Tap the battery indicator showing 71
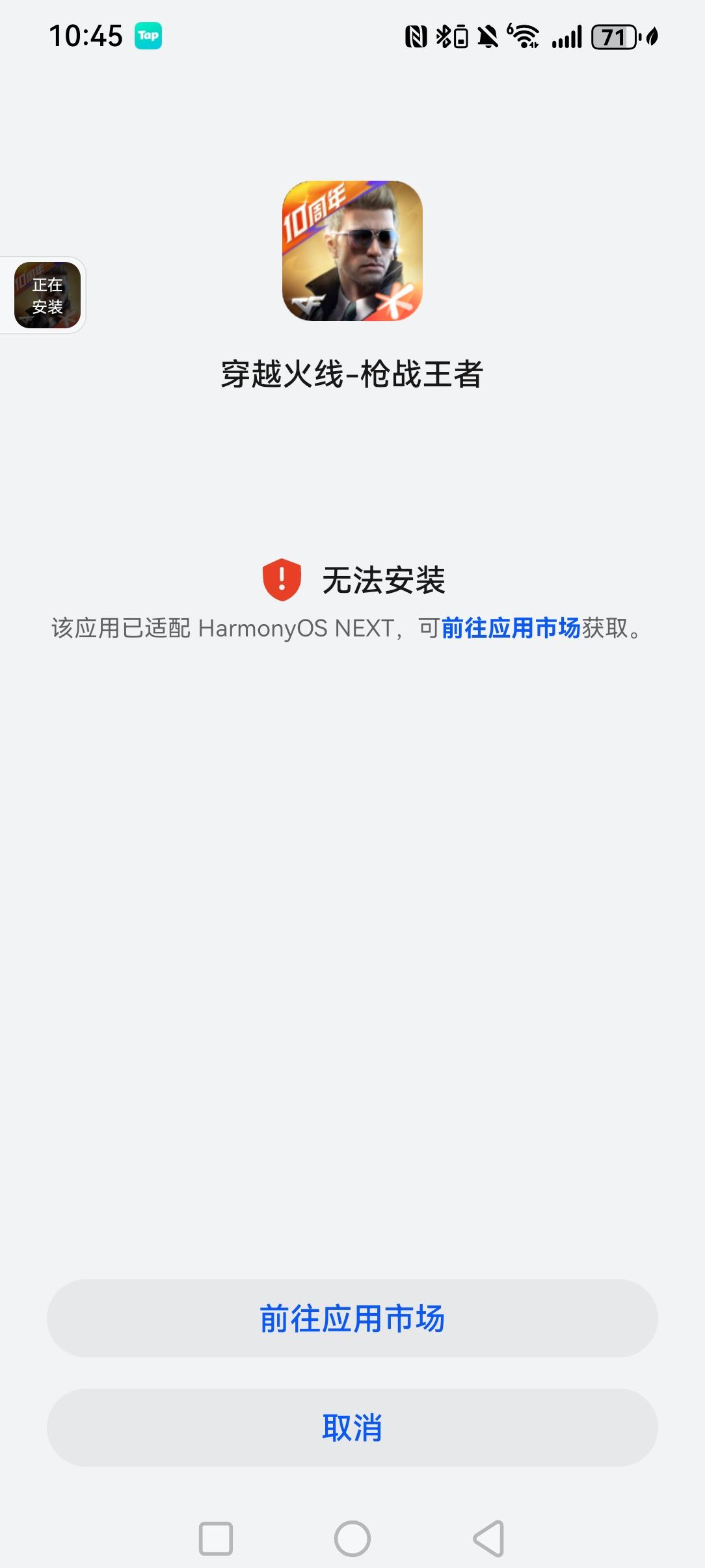The image size is (705, 1568). [x=613, y=36]
